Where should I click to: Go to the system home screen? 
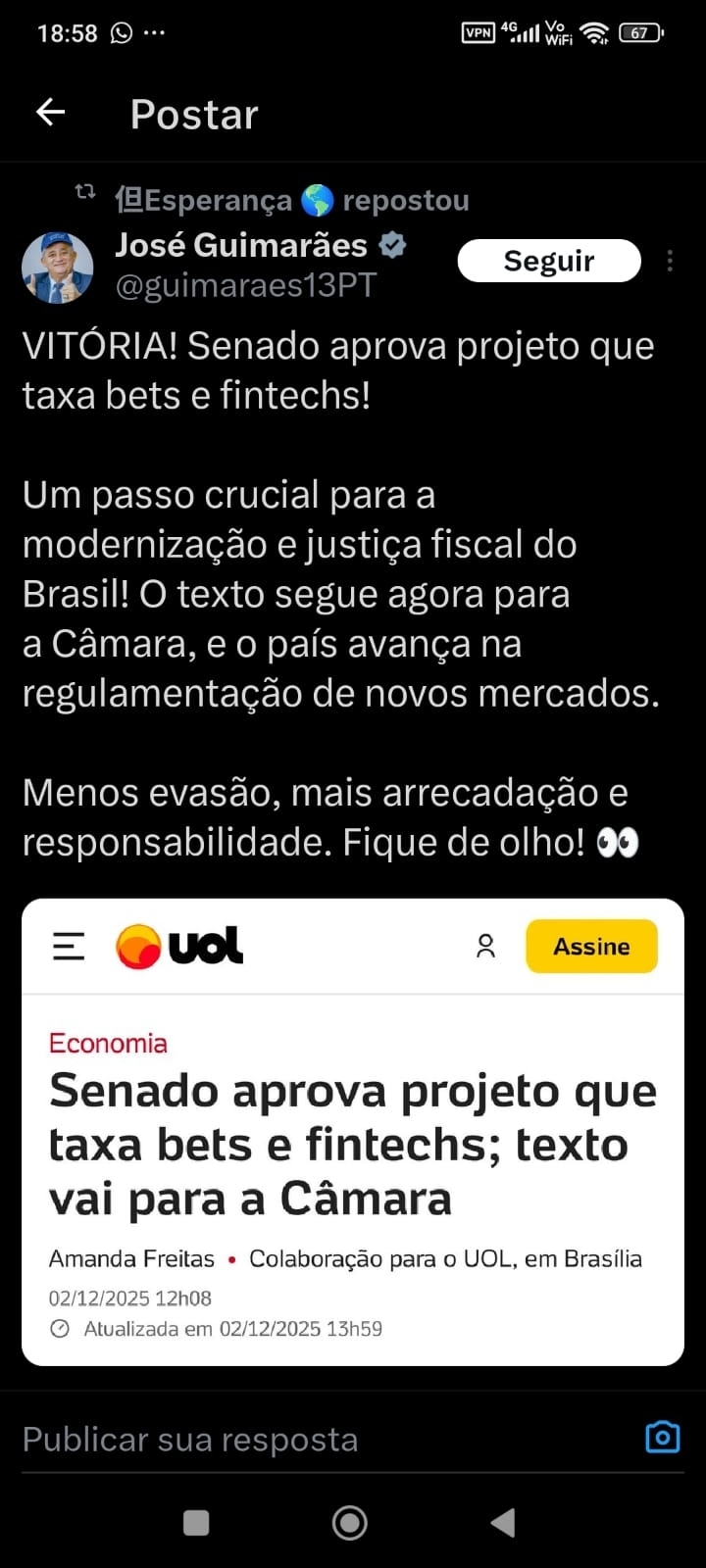coord(350,1522)
